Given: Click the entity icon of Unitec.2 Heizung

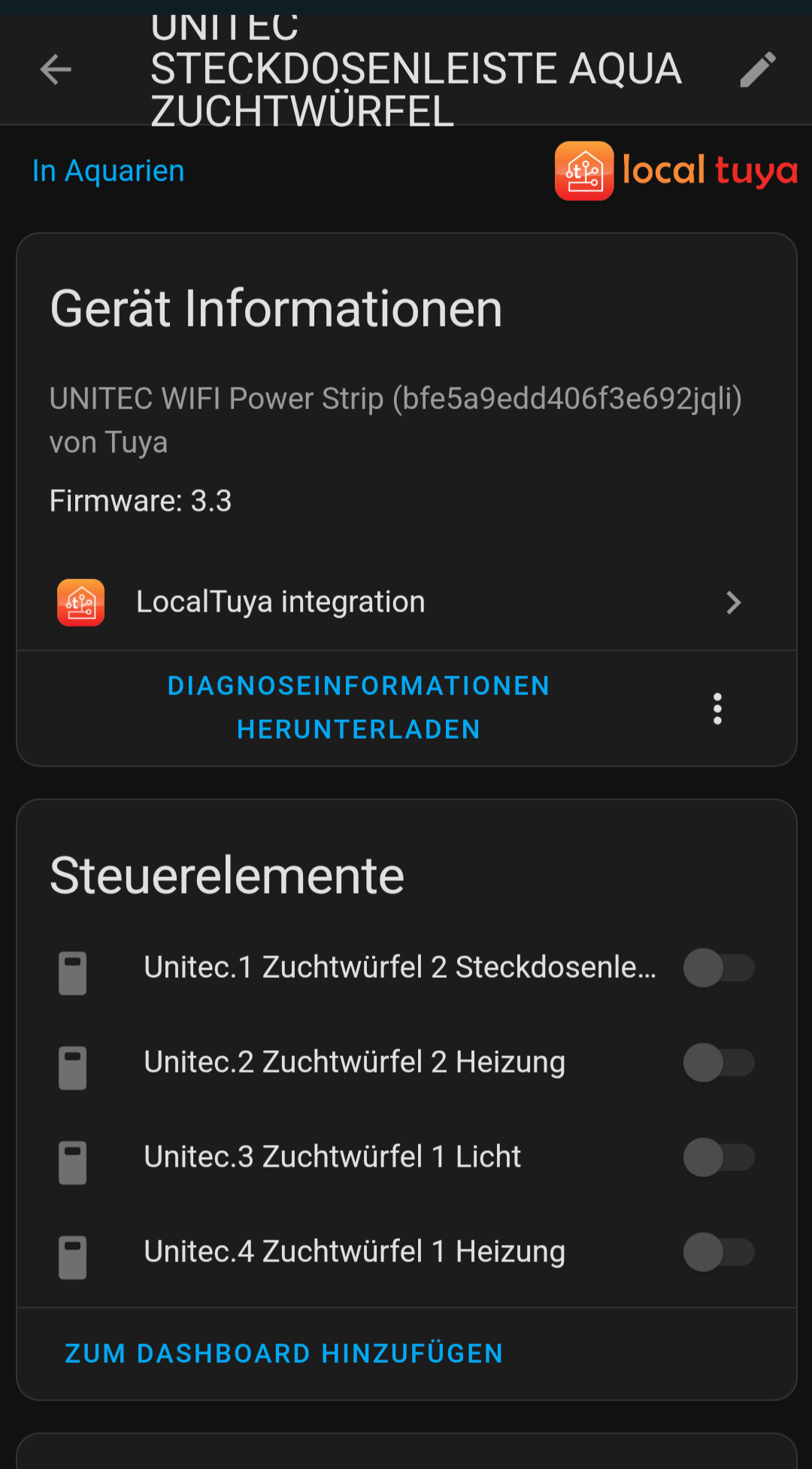Looking at the screenshot, I should 72,1067.
